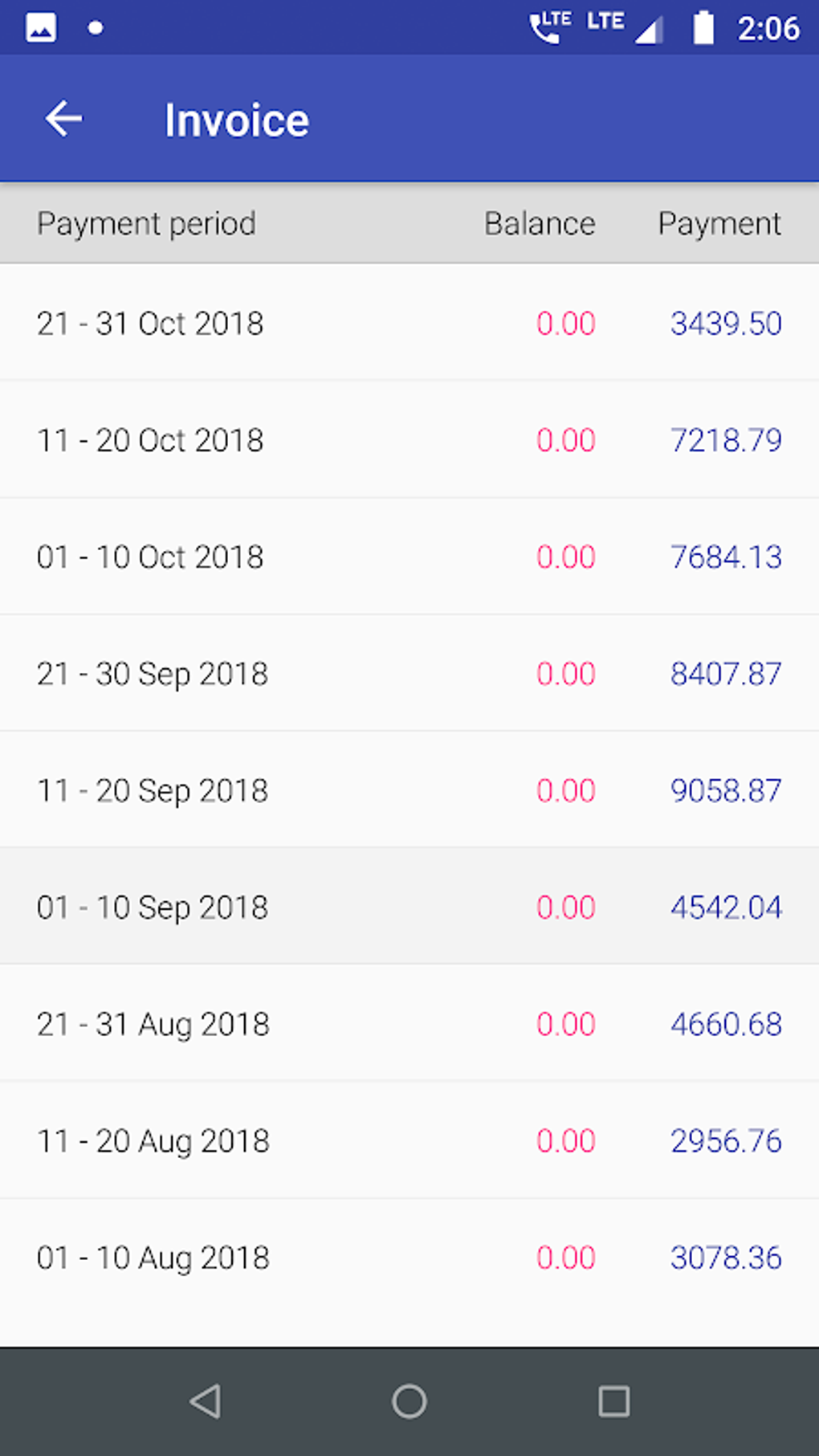
Task: Click the Payment period column header
Action: [147, 223]
